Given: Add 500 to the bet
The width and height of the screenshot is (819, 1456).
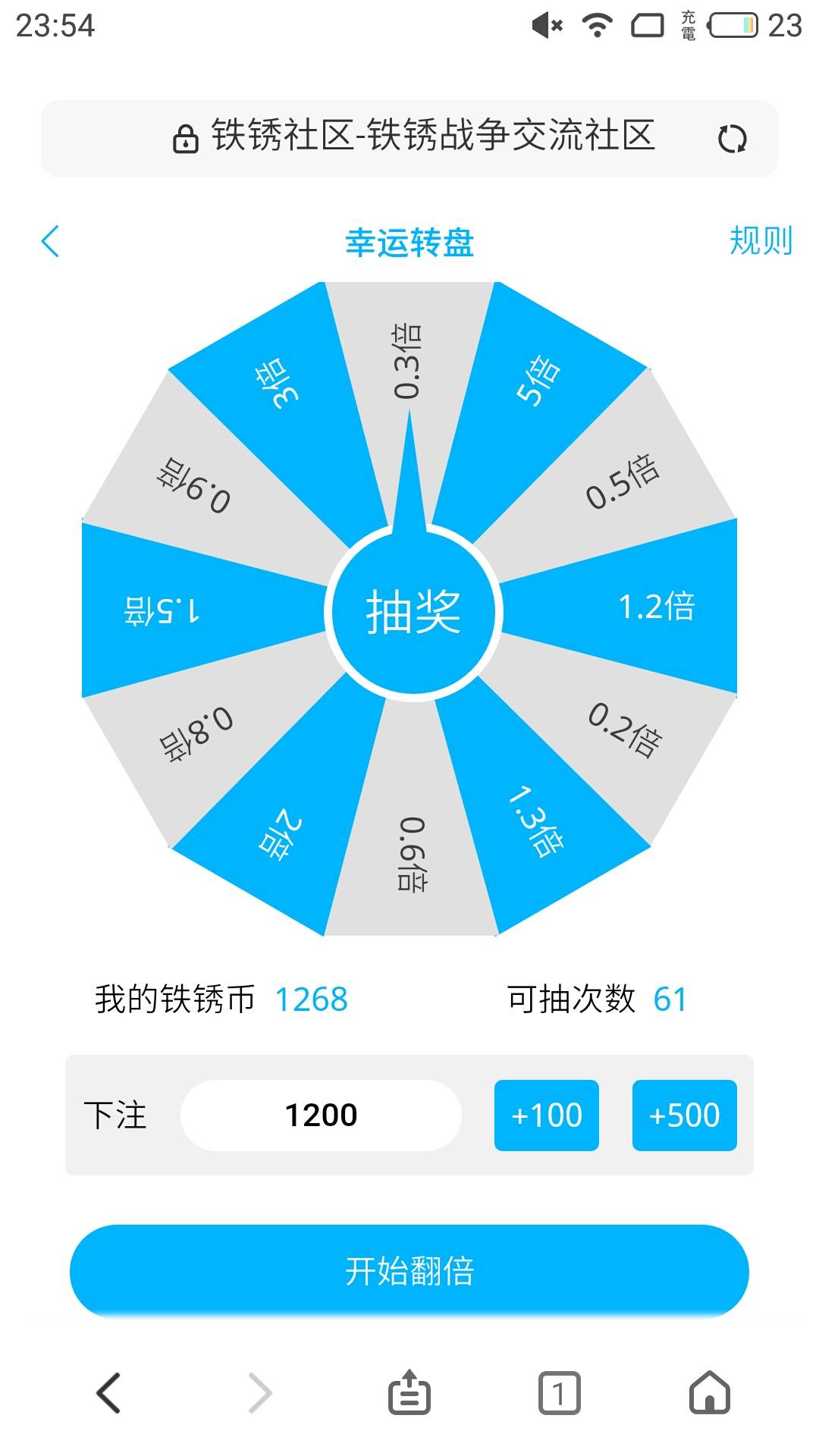Looking at the screenshot, I should (684, 1115).
